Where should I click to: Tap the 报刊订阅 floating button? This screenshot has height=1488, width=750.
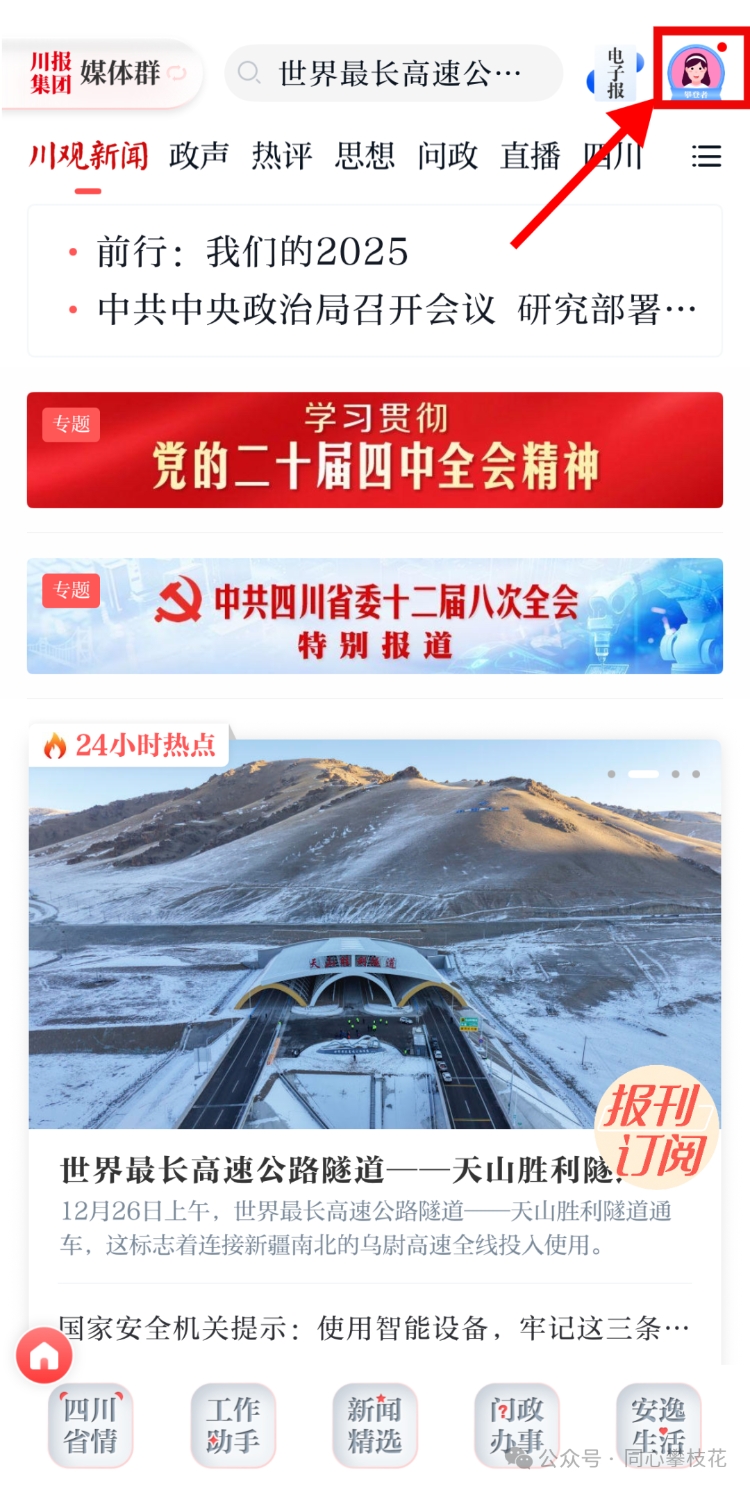(658, 1131)
